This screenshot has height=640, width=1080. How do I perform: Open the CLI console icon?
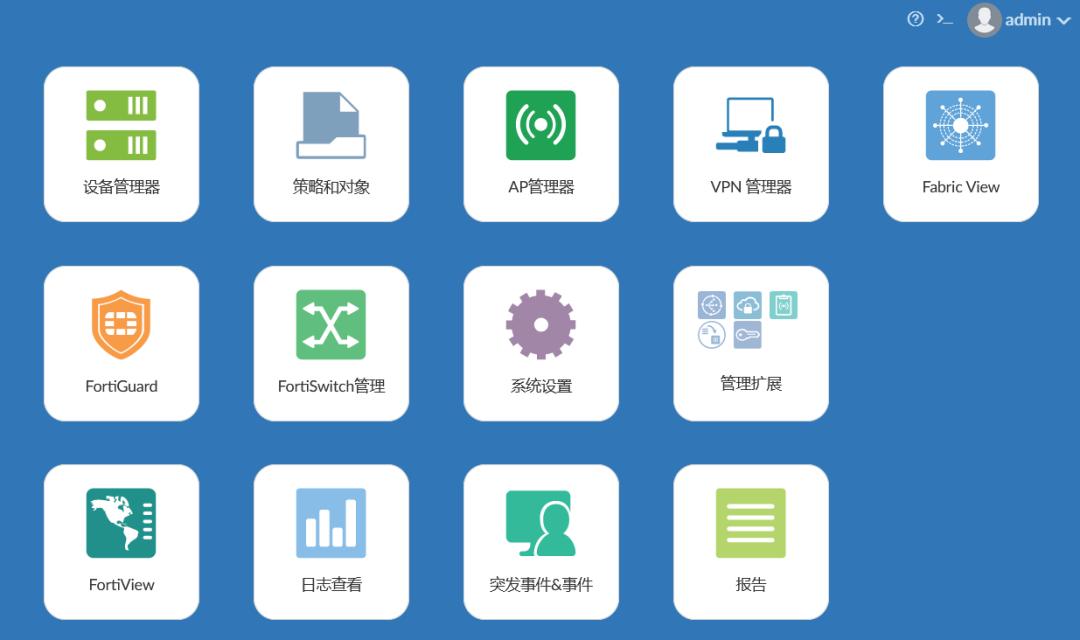pos(944,19)
